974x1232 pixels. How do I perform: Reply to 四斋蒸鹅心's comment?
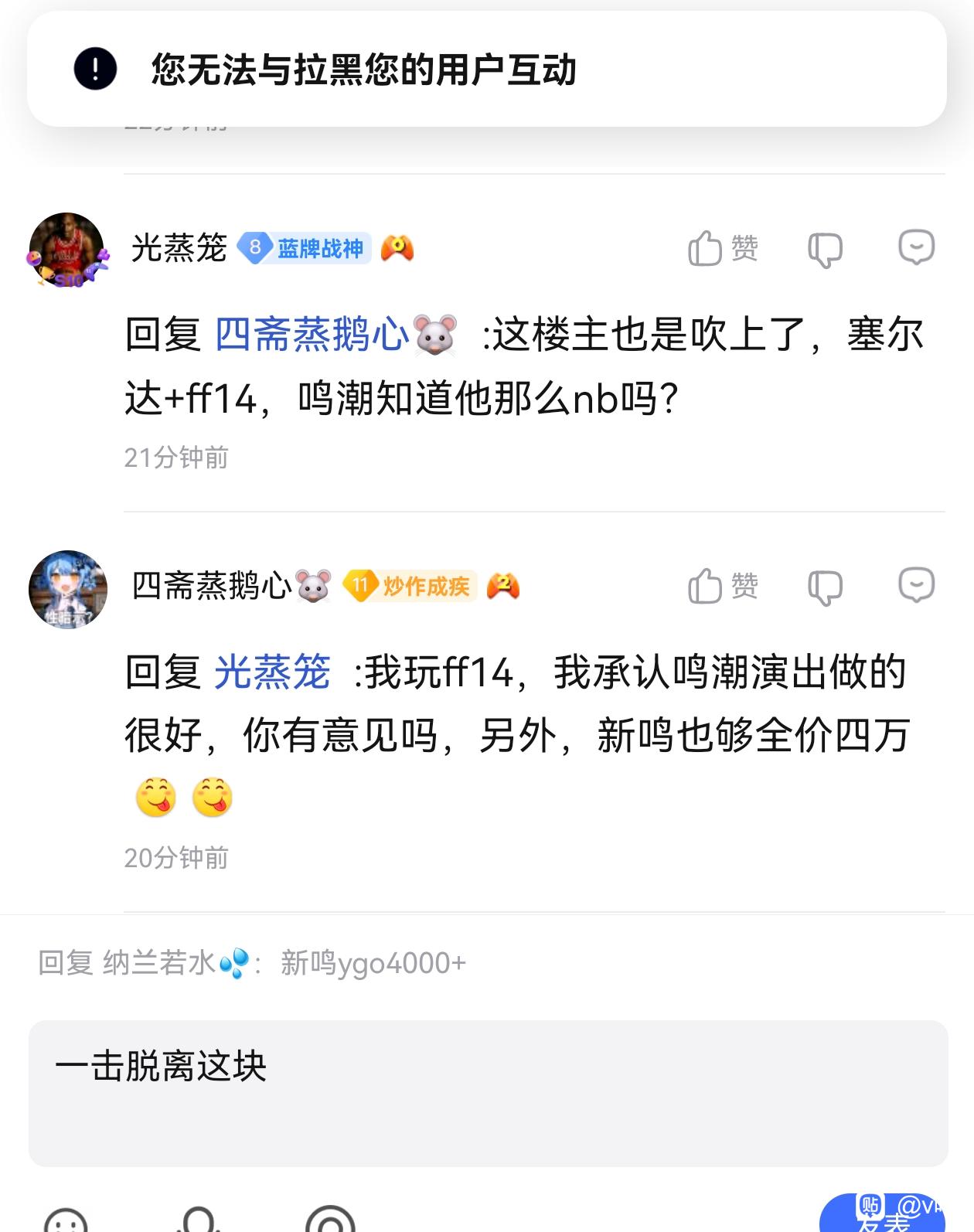pyautogui.click(x=916, y=586)
